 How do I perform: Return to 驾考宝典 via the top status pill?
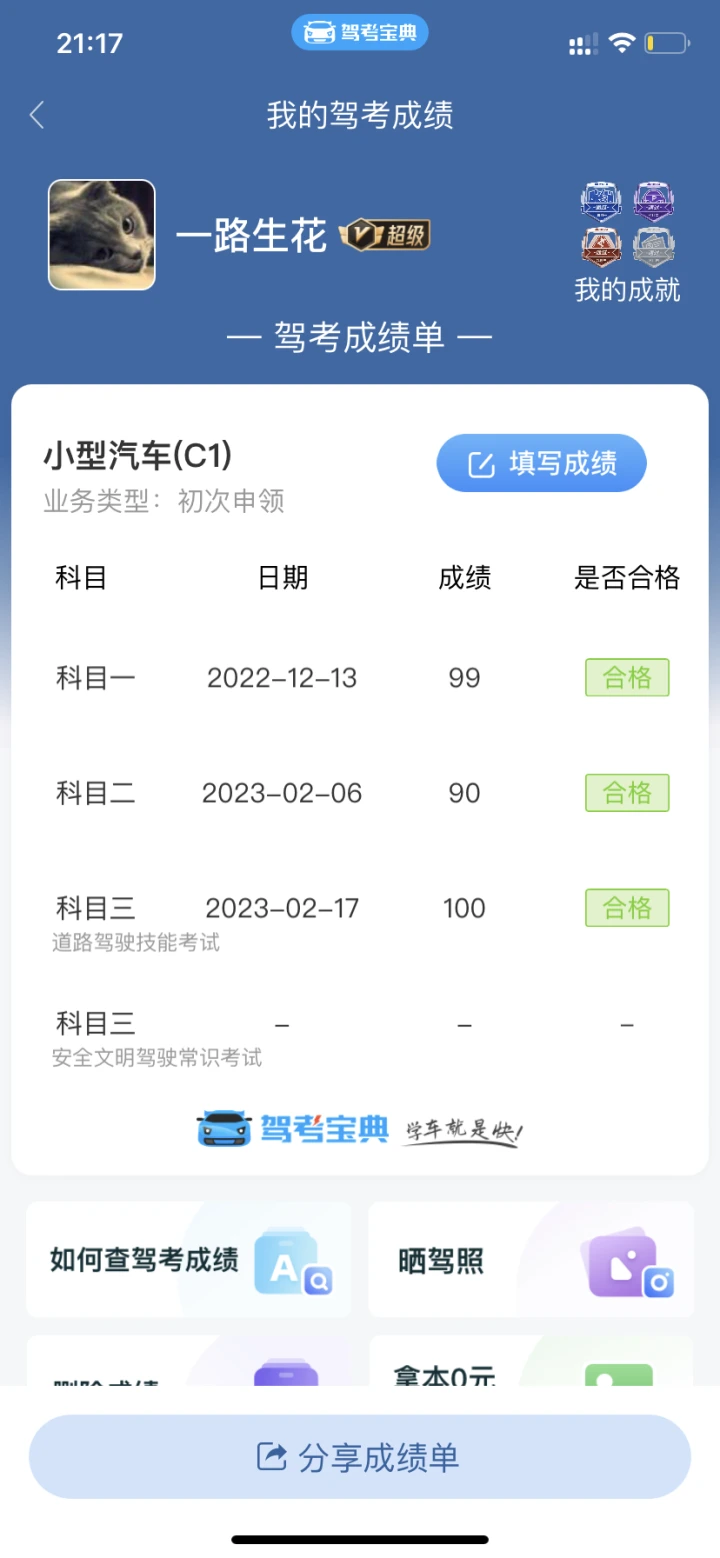[x=360, y=33]
